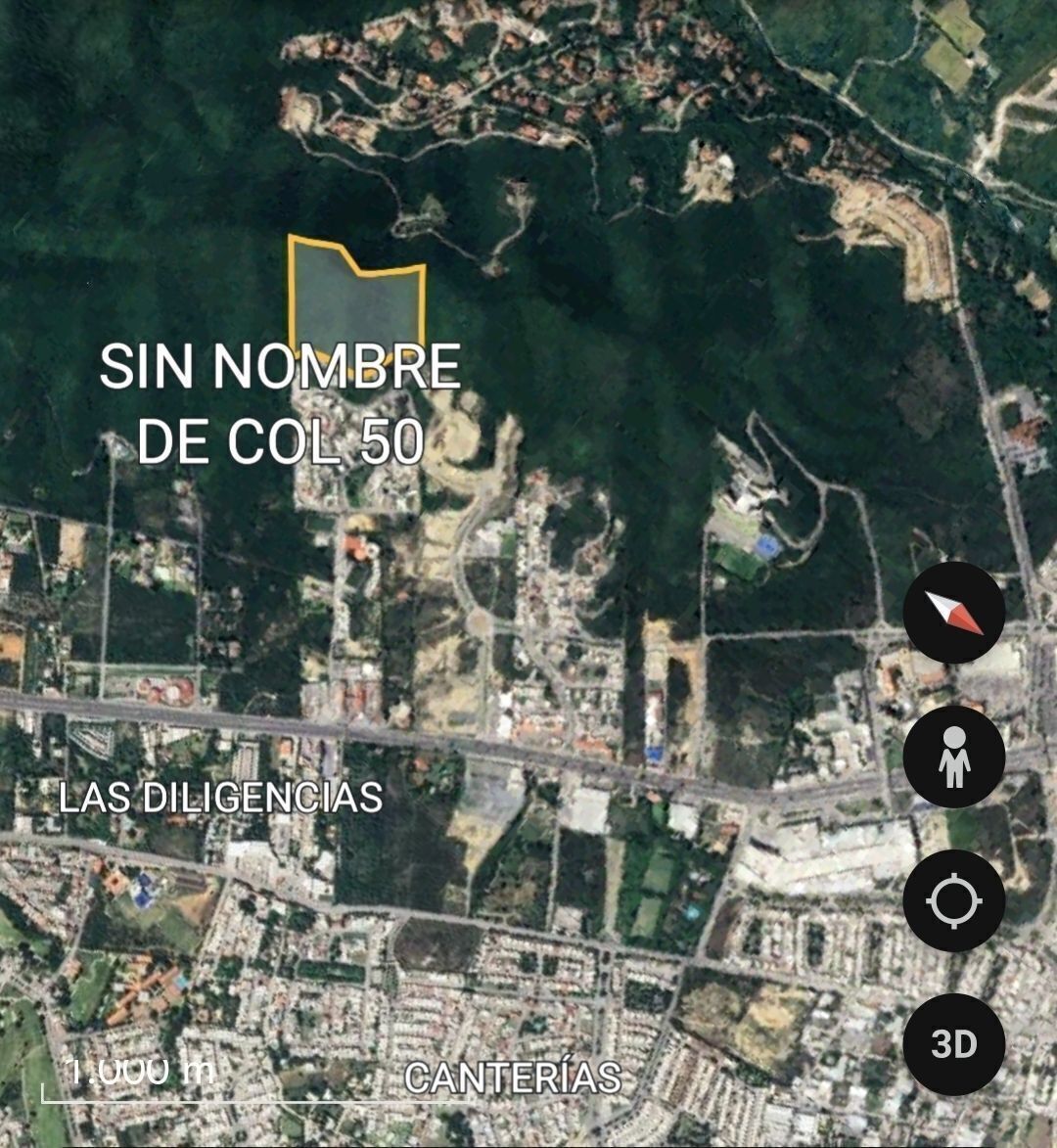The height and width of the screenshot is (1148, 1057).
Task: Tap the compass to reset north
Action: click(953, 613)
